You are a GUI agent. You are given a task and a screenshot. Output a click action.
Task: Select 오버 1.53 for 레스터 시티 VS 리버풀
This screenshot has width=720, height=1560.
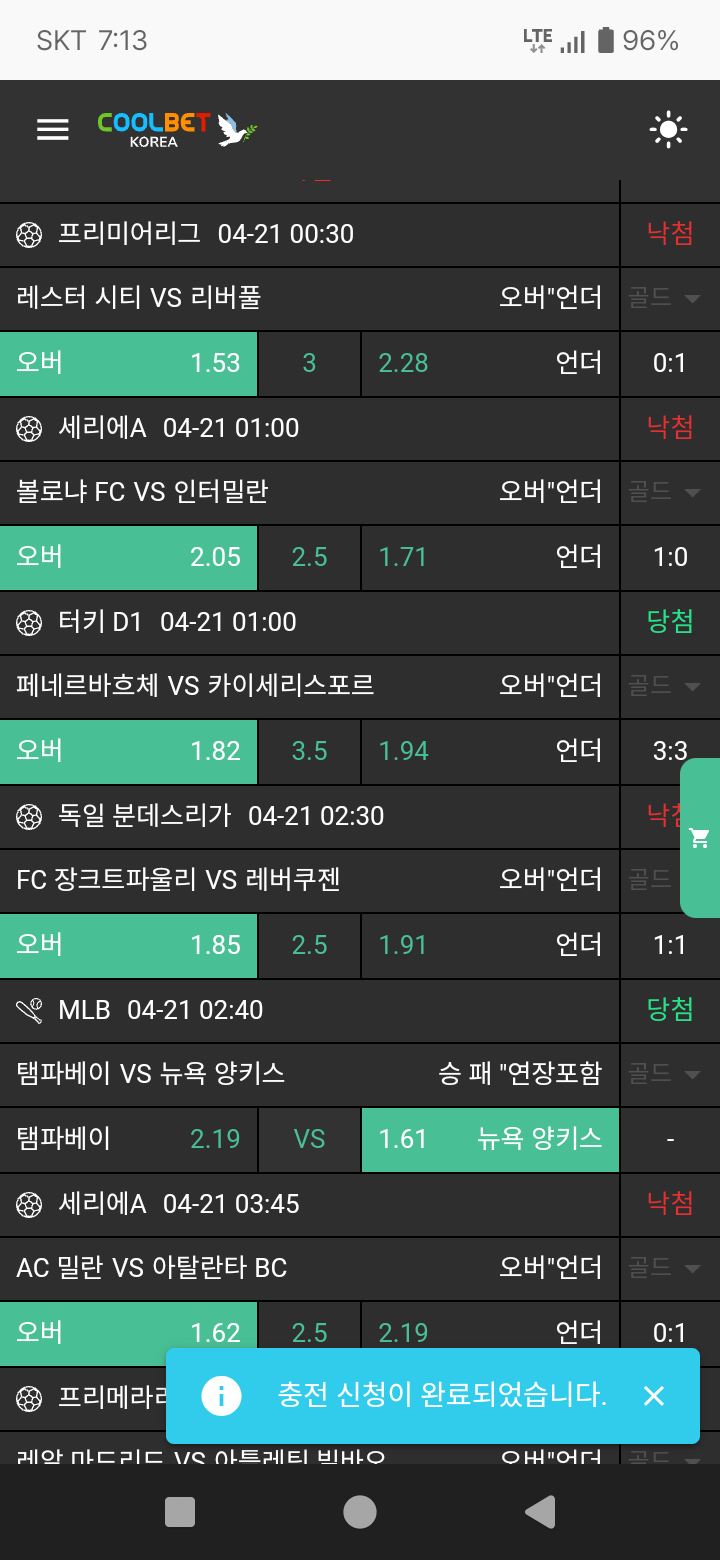[x=128, y=363]
